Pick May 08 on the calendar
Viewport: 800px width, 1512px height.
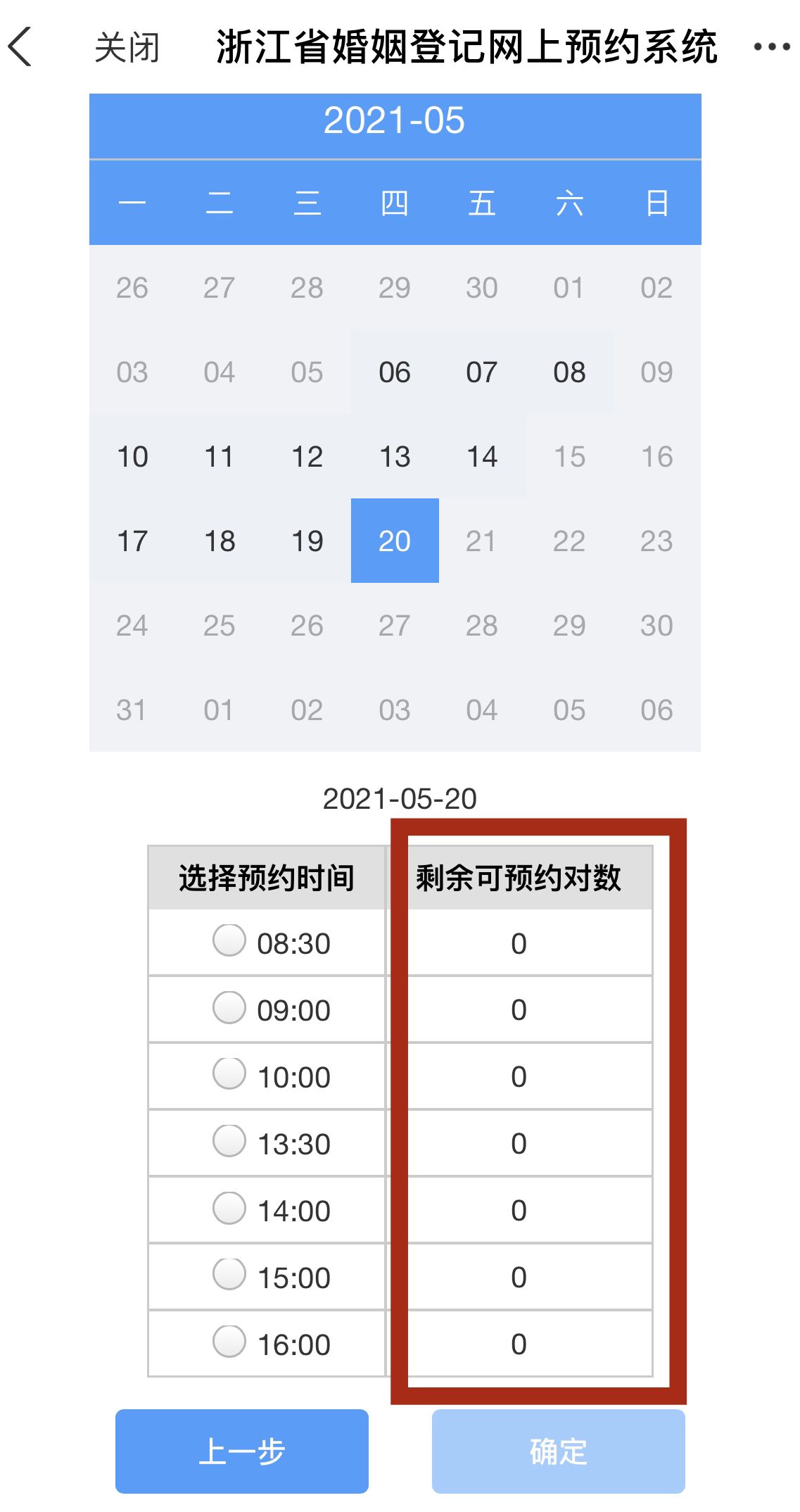click(x=570, y=372)
